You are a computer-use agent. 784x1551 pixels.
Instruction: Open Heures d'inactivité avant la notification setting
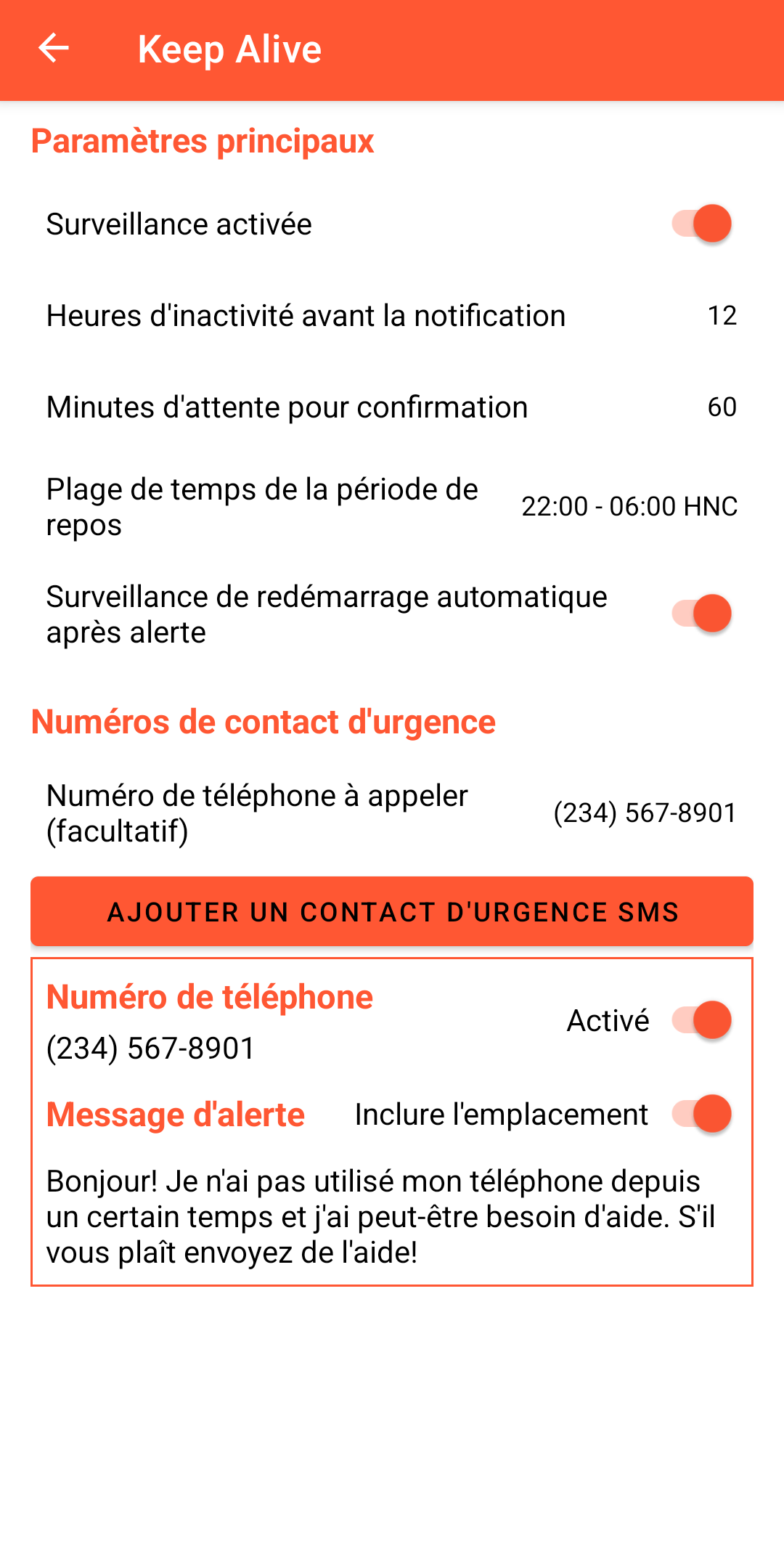392,316
